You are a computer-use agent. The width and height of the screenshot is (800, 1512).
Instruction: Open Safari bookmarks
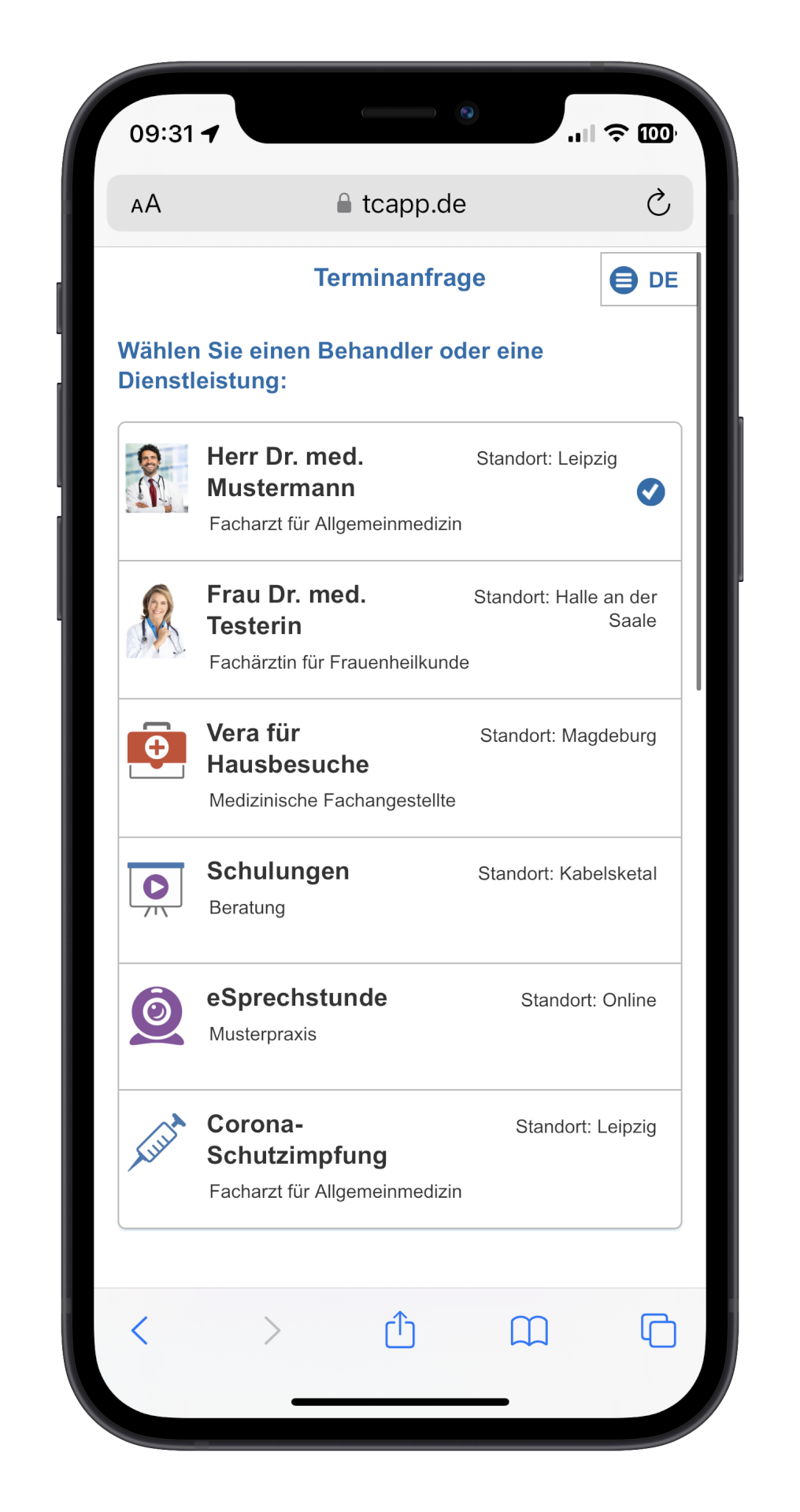(529, 1330)
